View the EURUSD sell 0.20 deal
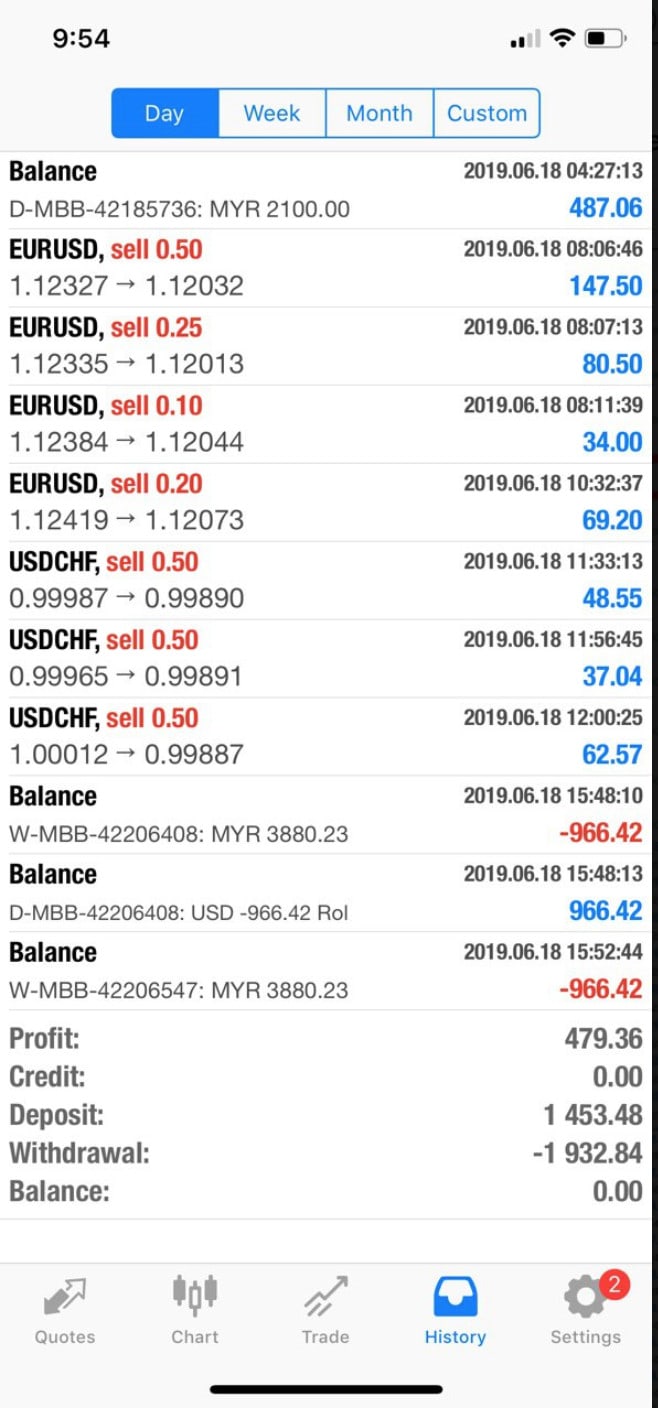This screenshot has width=658, height=1408. pos(329,502)
